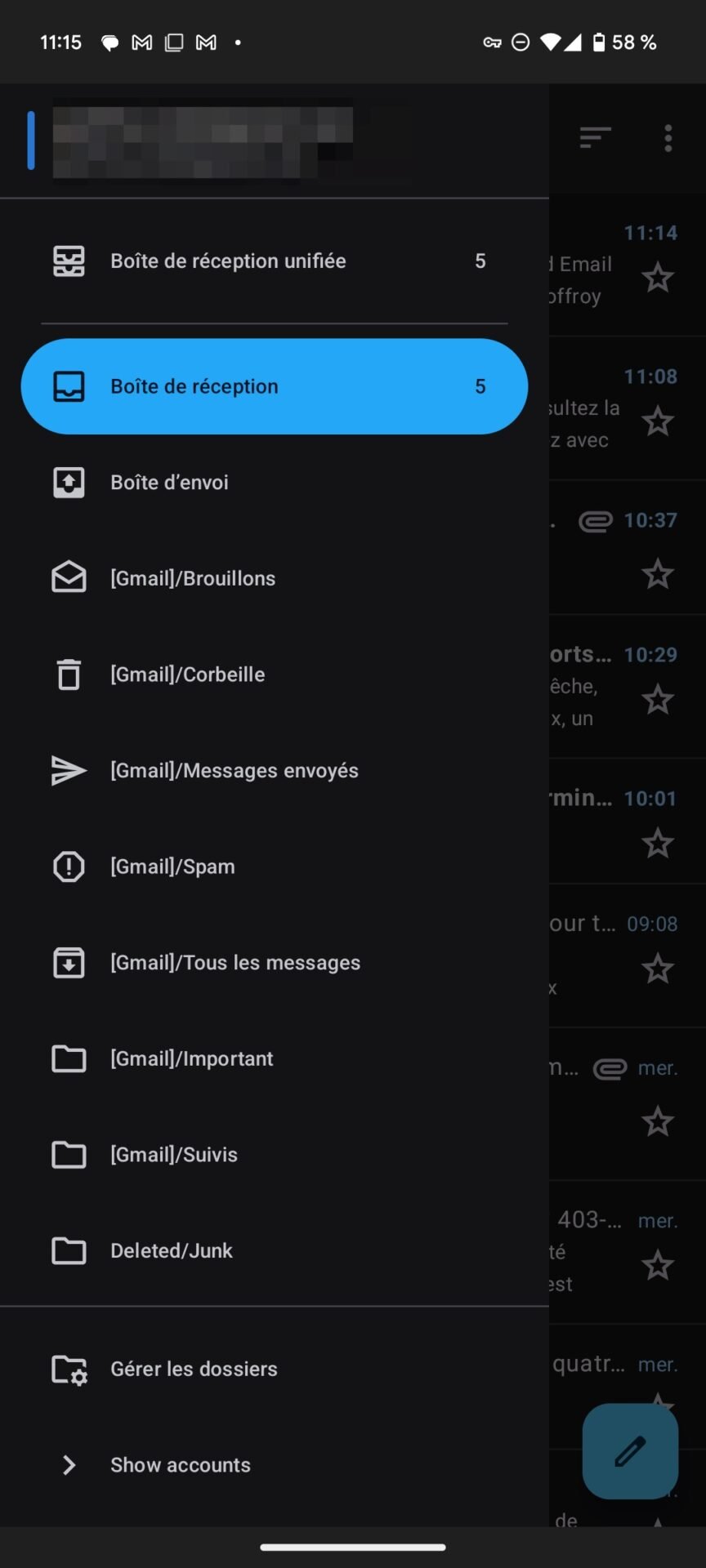The height and width of the screenshot is (1568, 706).
Task: Compose a new email with the pencil button
Action: coord(630,1451)
